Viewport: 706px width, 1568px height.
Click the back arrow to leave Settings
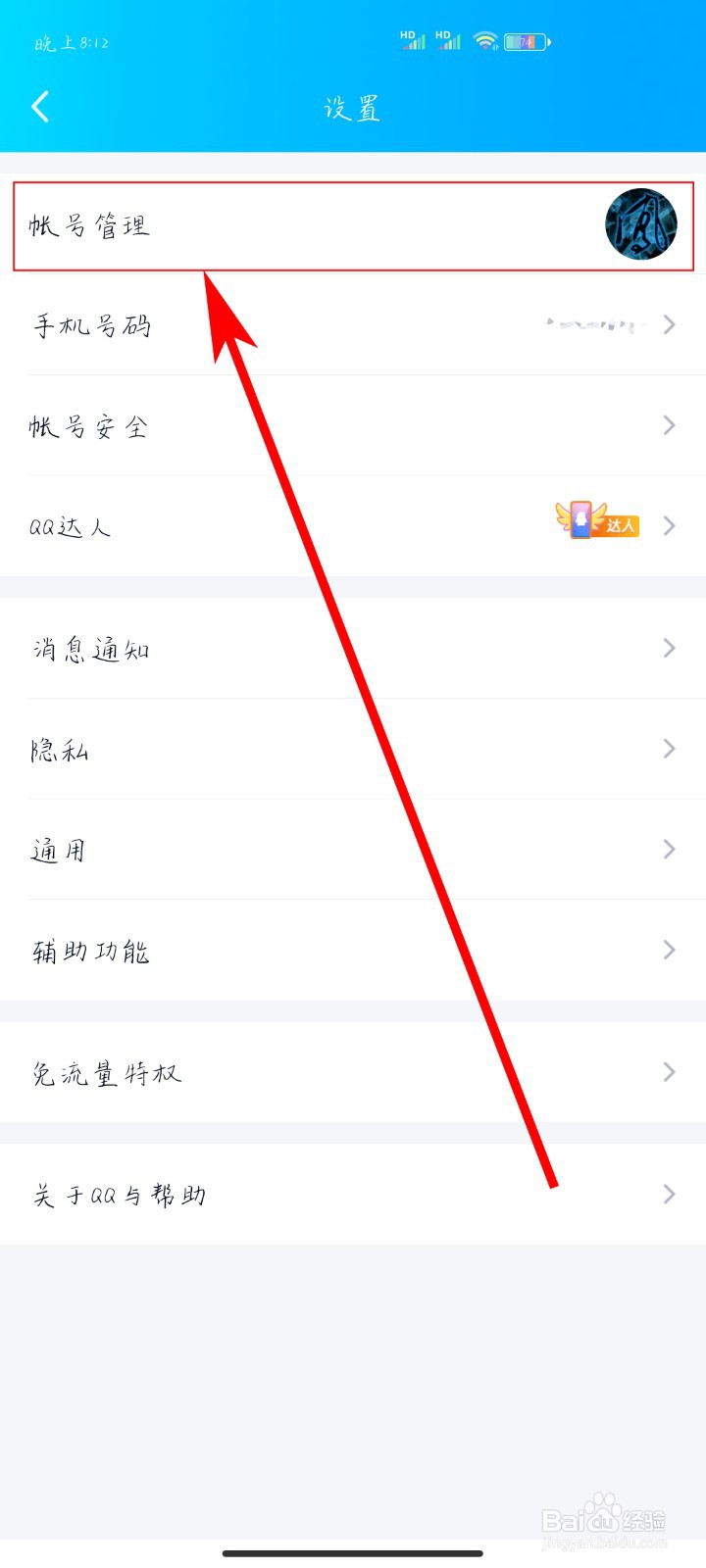tap(39, 106)
